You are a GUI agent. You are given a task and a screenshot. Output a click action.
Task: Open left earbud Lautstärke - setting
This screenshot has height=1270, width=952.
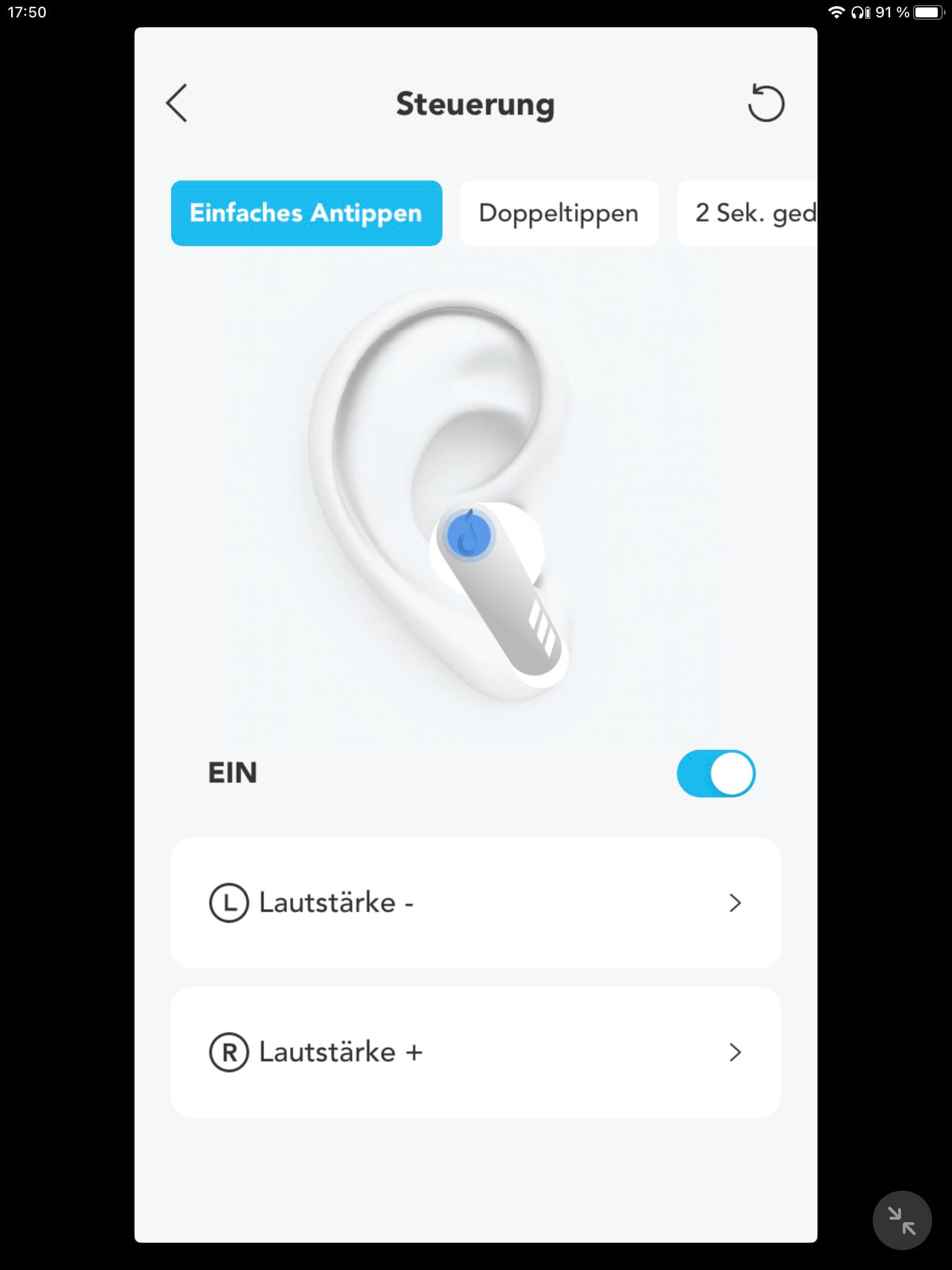pyautogui.click(x=475, y=903)
